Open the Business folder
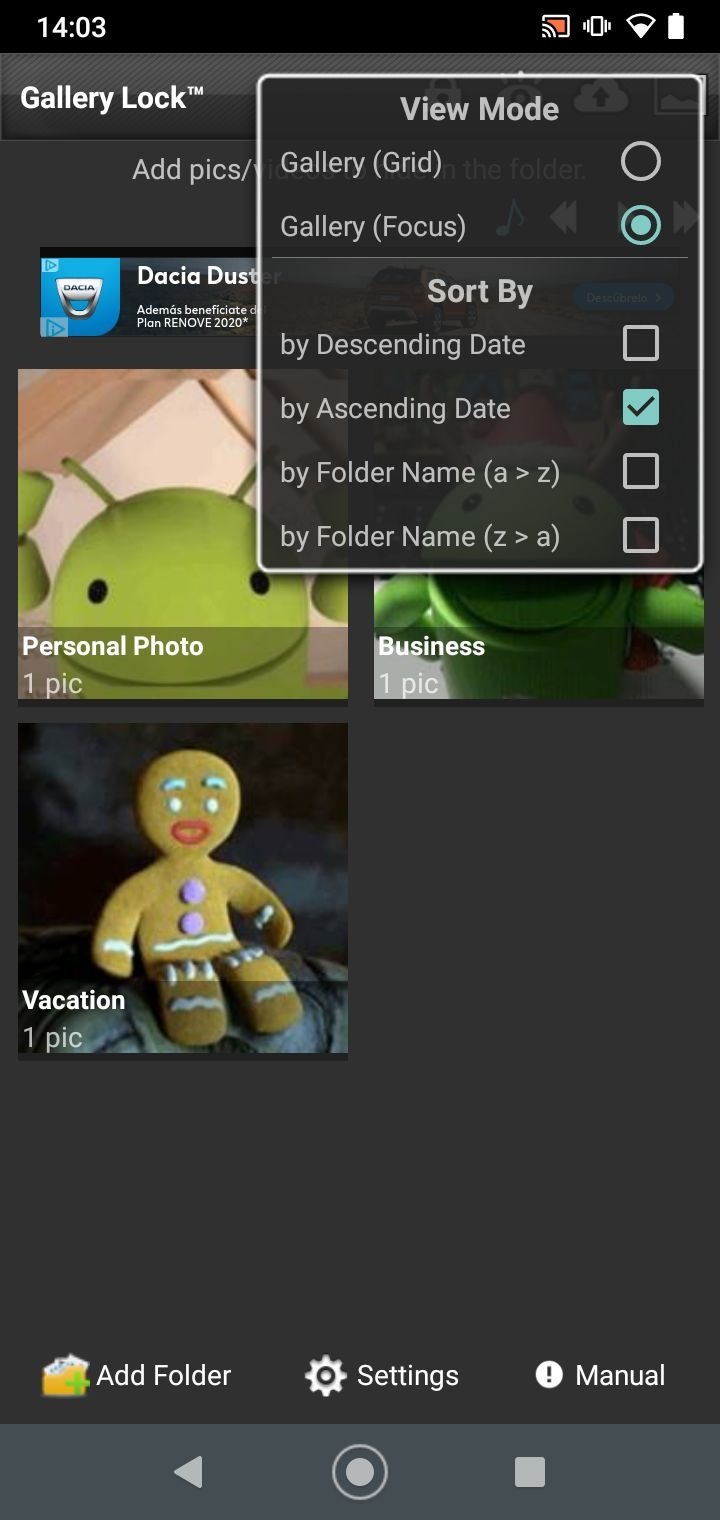The width and height of the screenshot is (720, 1520). click(x=538, y=640)
